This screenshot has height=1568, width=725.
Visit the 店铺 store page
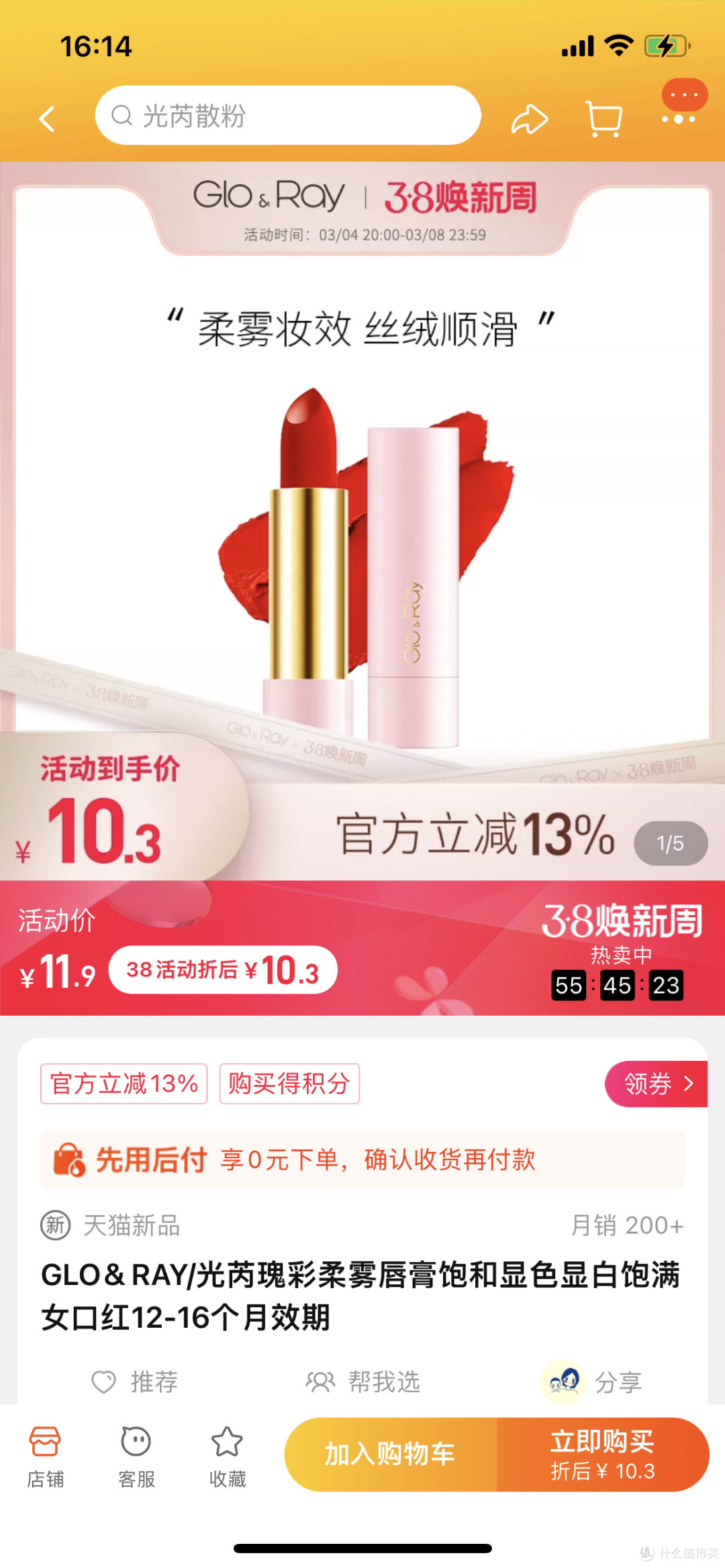point(45,1454)
